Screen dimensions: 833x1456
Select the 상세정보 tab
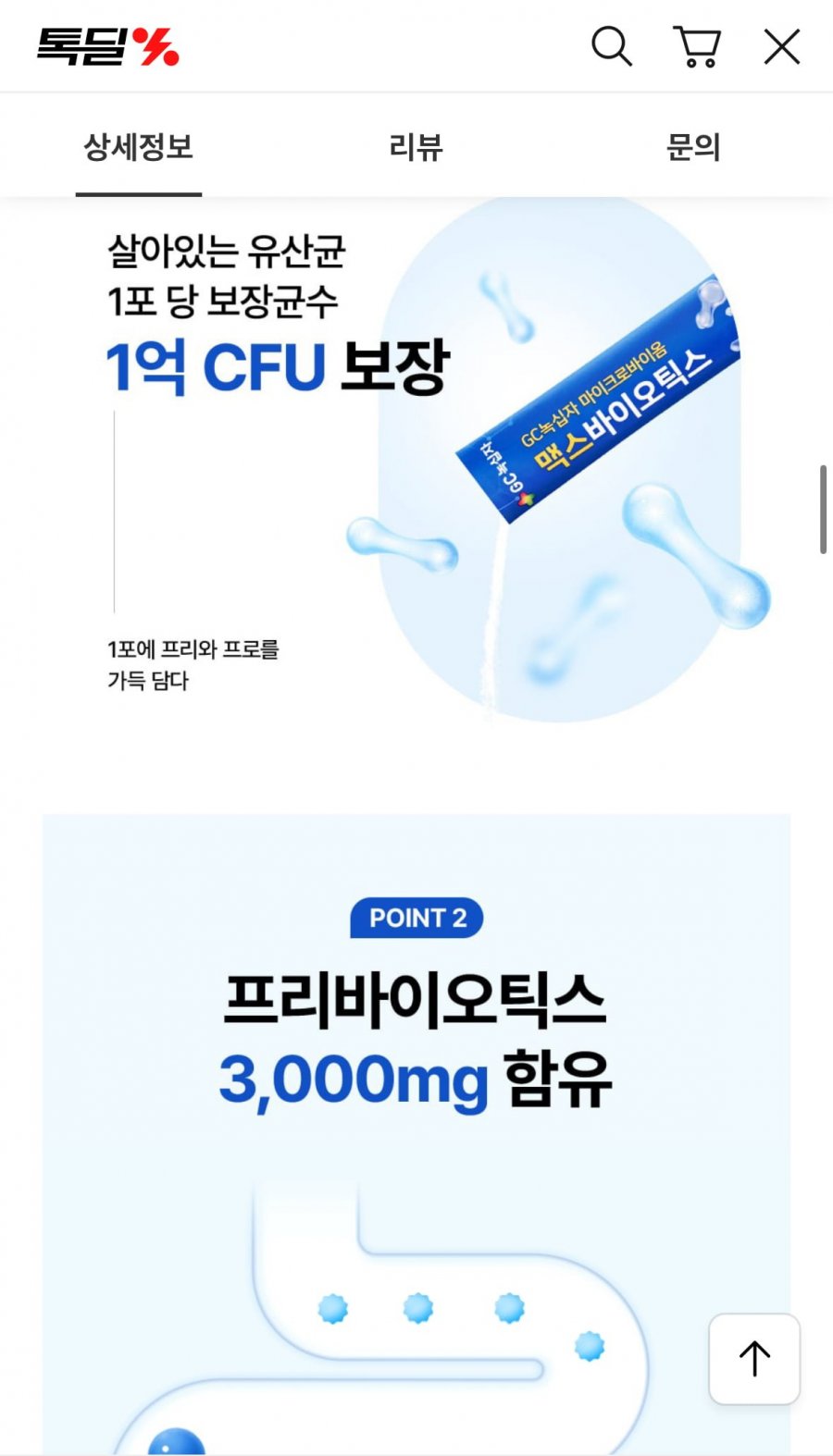tap(139, 147)
